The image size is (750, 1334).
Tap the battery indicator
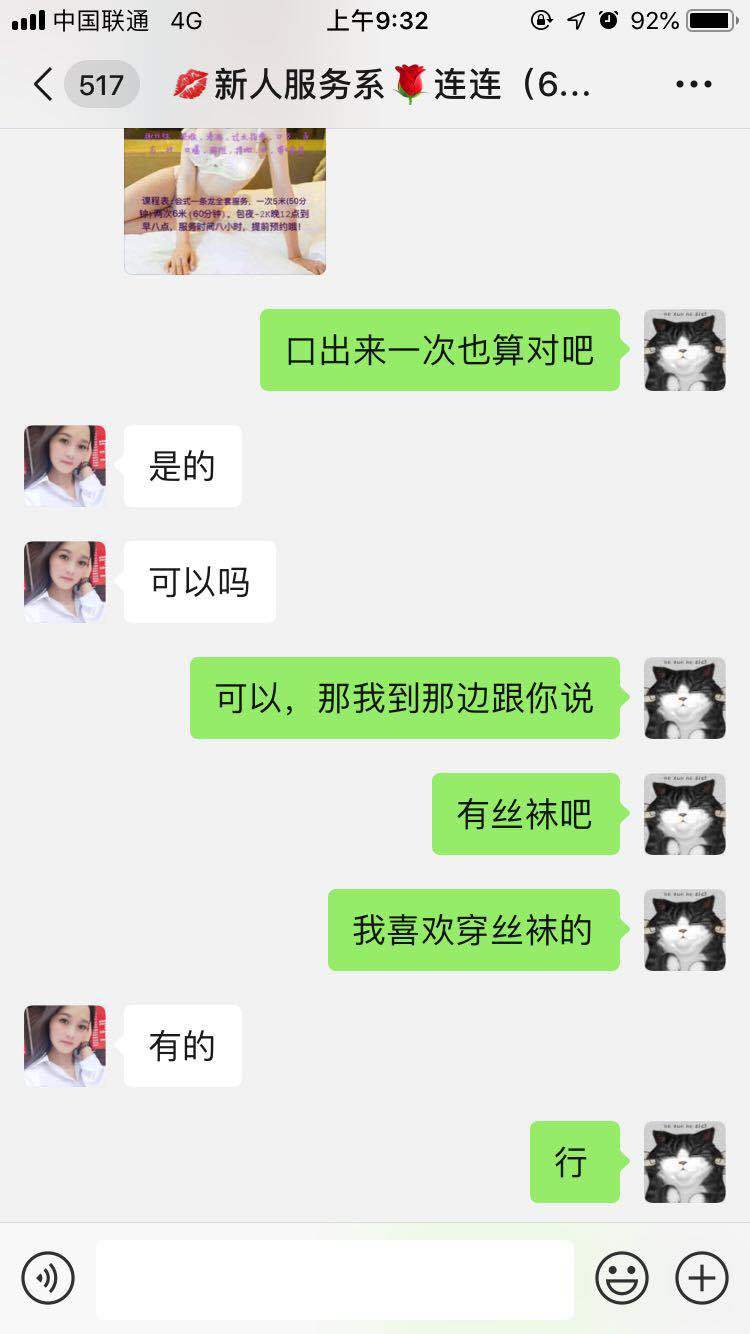coord(710,20)
